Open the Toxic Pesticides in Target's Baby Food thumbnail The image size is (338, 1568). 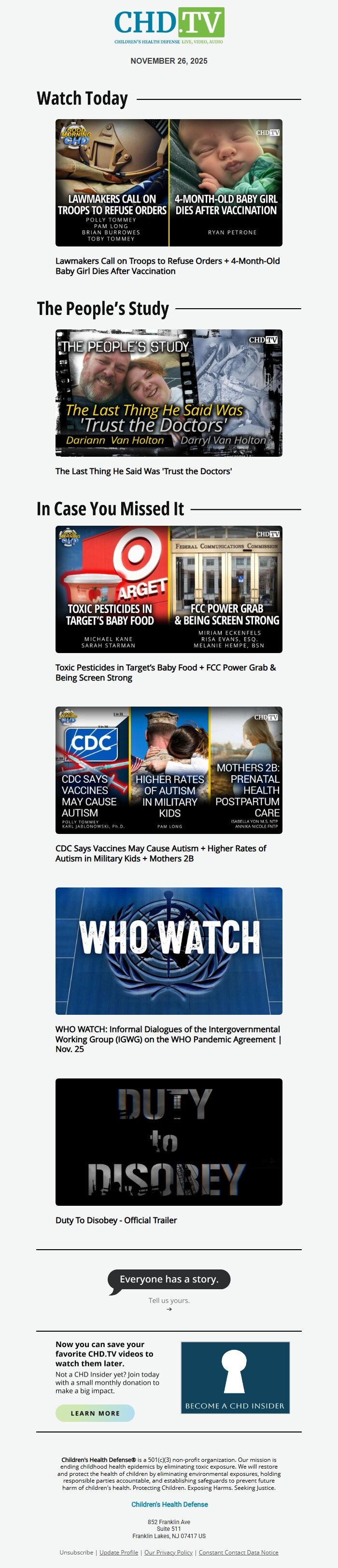pyautogui.click(x=169, y=589)
